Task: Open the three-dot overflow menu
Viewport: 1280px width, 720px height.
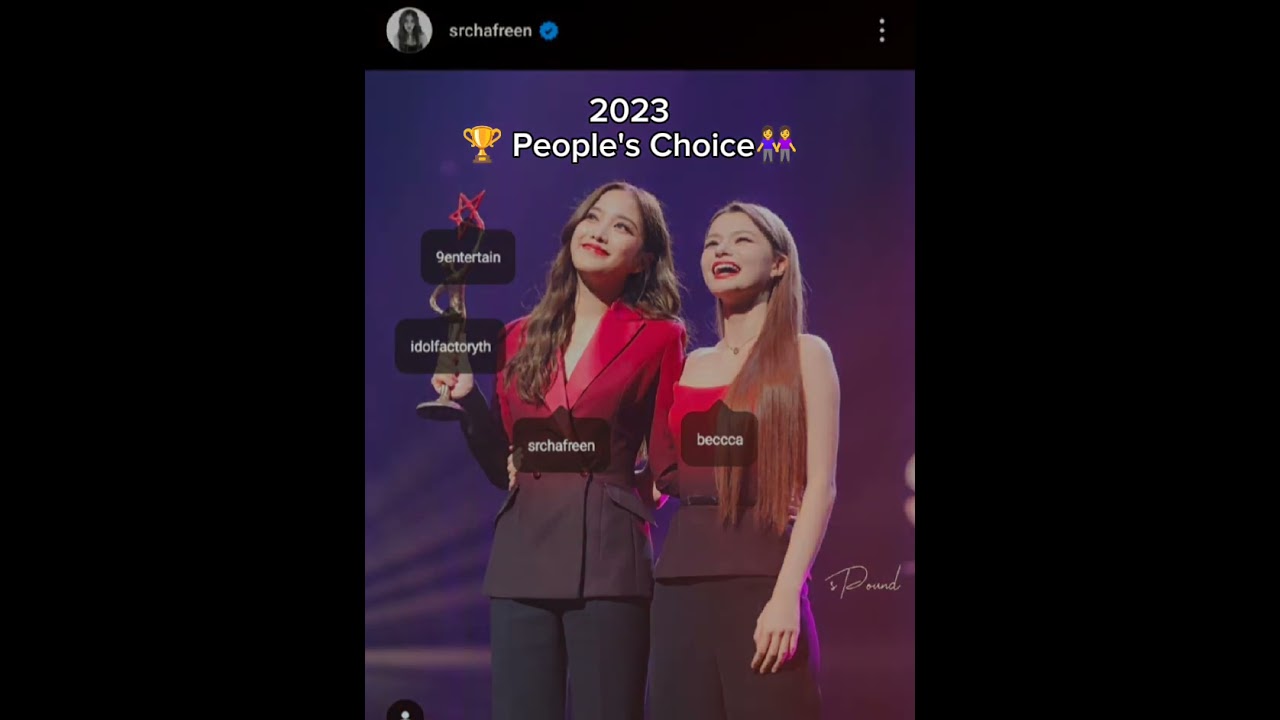Action: (881, 31)
